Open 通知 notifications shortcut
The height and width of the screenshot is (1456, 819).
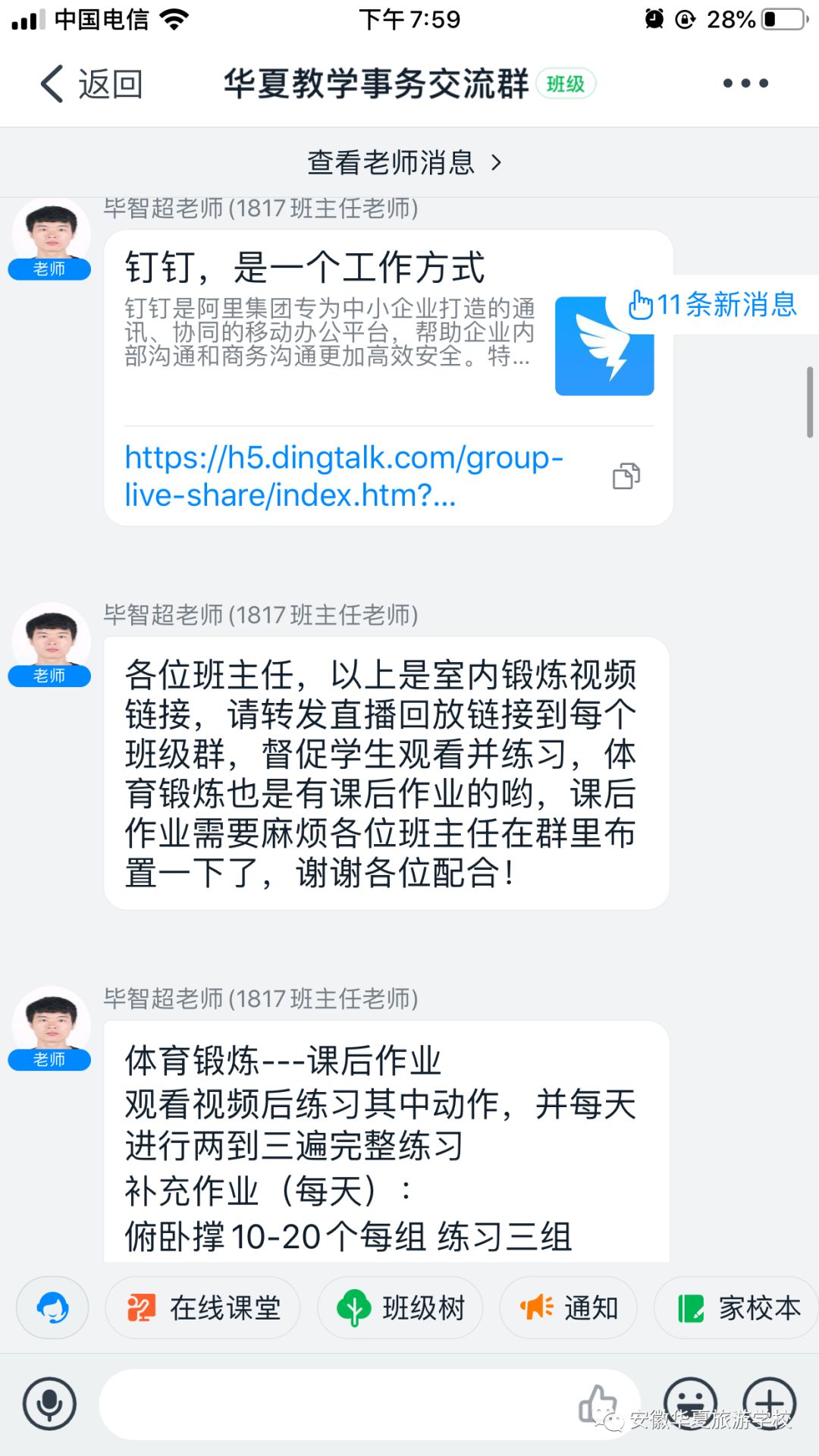[x=569, y=1308]
